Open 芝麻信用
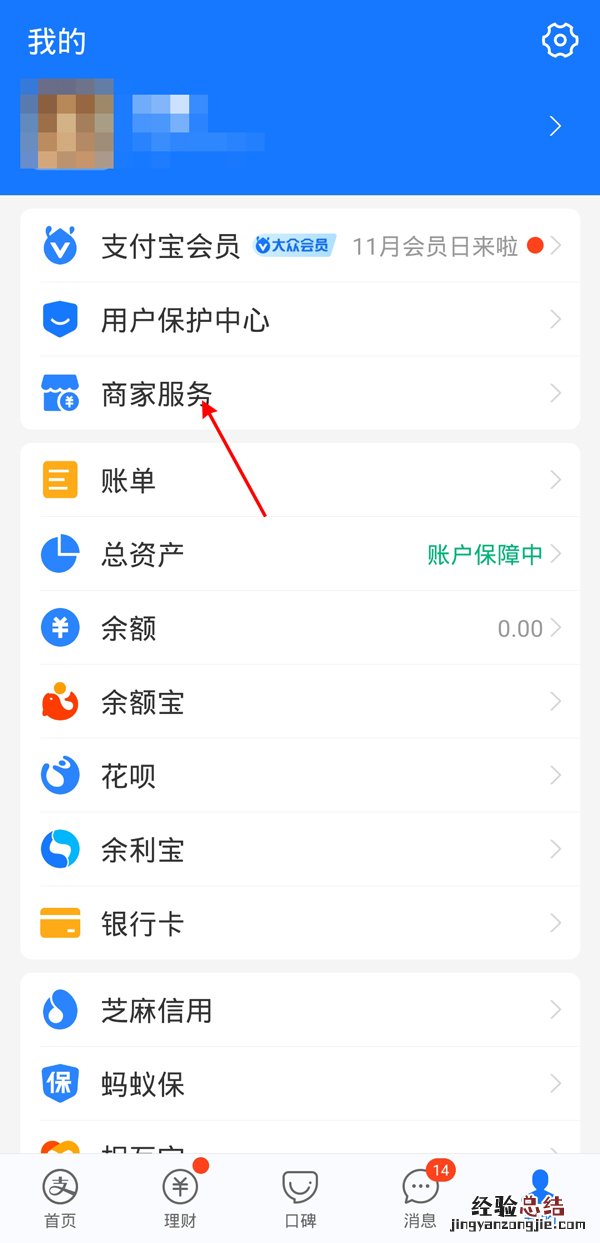Viewport: 600px width, 1243px height. (x=300, y=1010)
